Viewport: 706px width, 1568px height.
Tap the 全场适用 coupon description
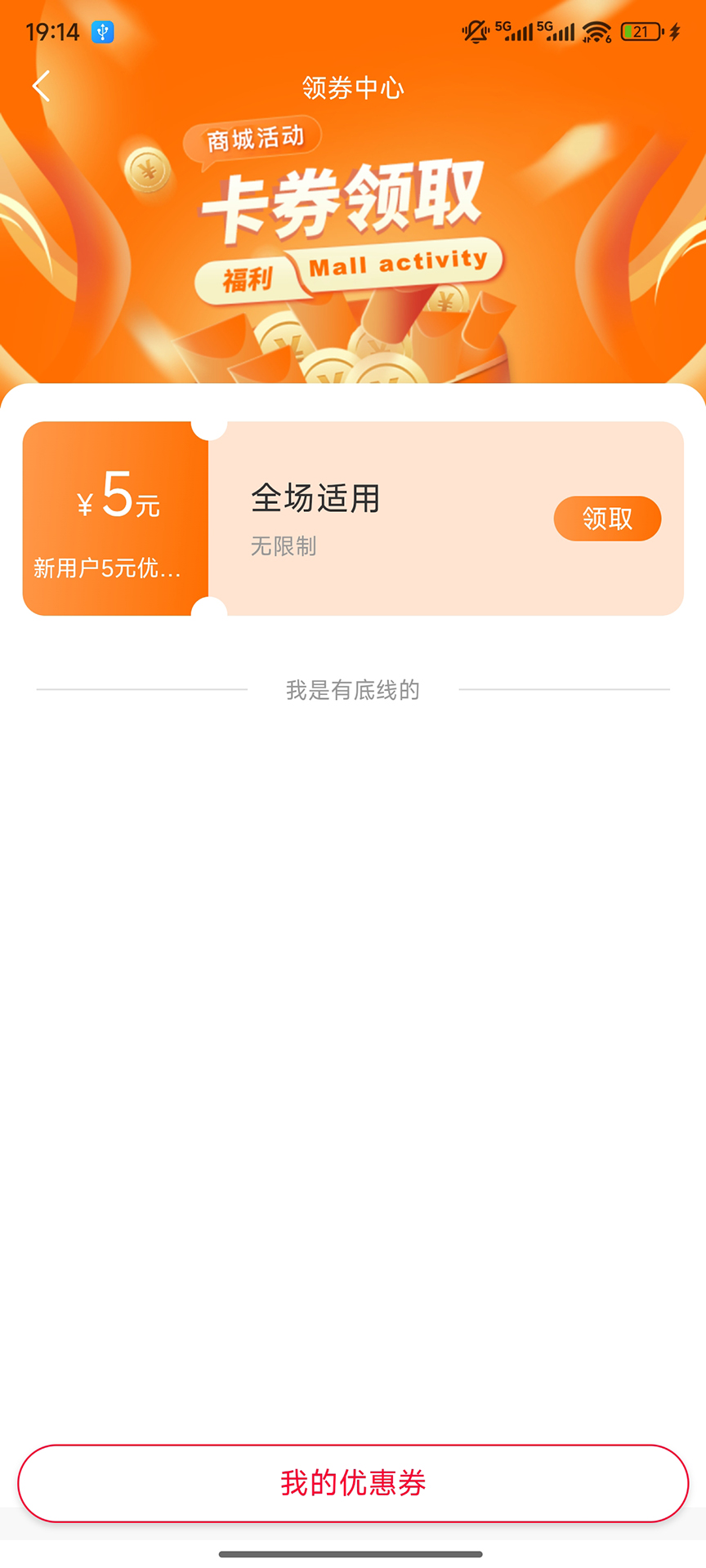pyautogui.click(x=315, y=499)
